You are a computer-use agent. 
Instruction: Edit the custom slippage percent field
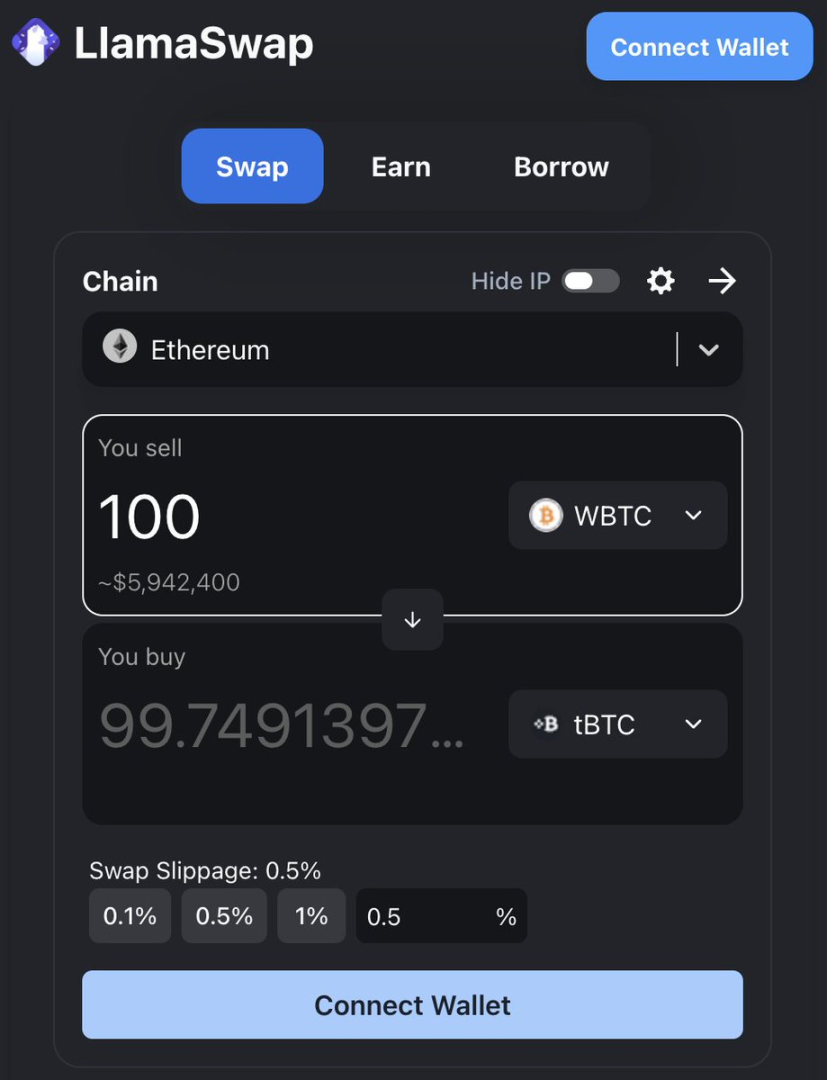point(425,917)
